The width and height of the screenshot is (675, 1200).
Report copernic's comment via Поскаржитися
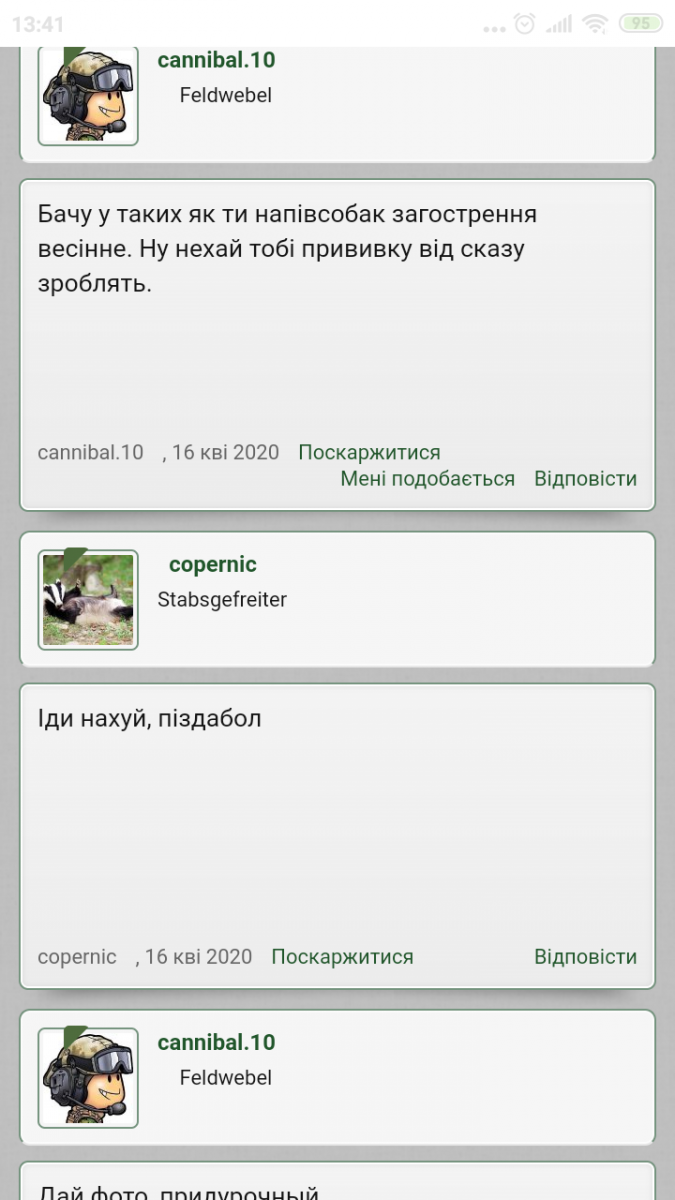coord(342,956)
